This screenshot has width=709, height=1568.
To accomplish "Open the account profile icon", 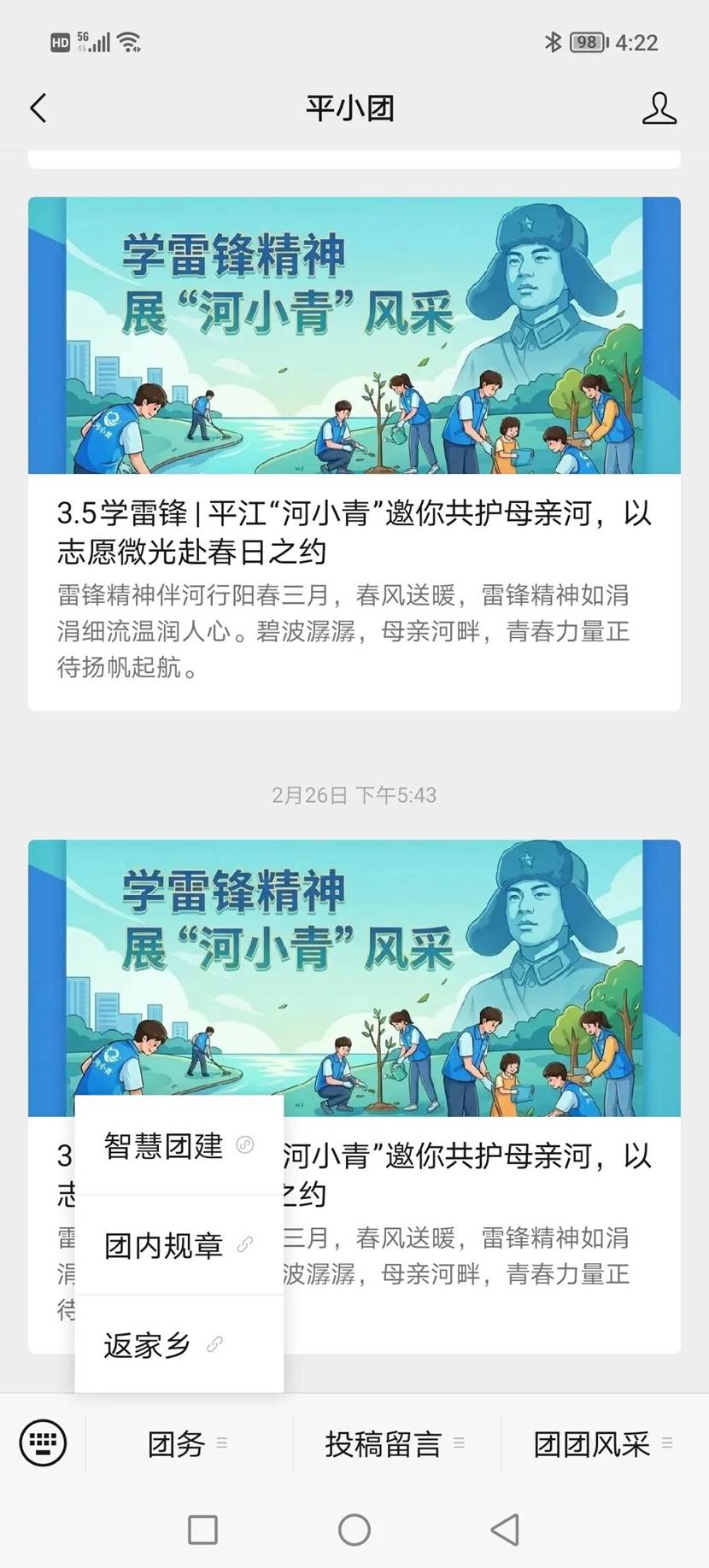I will tap(659, 108).
